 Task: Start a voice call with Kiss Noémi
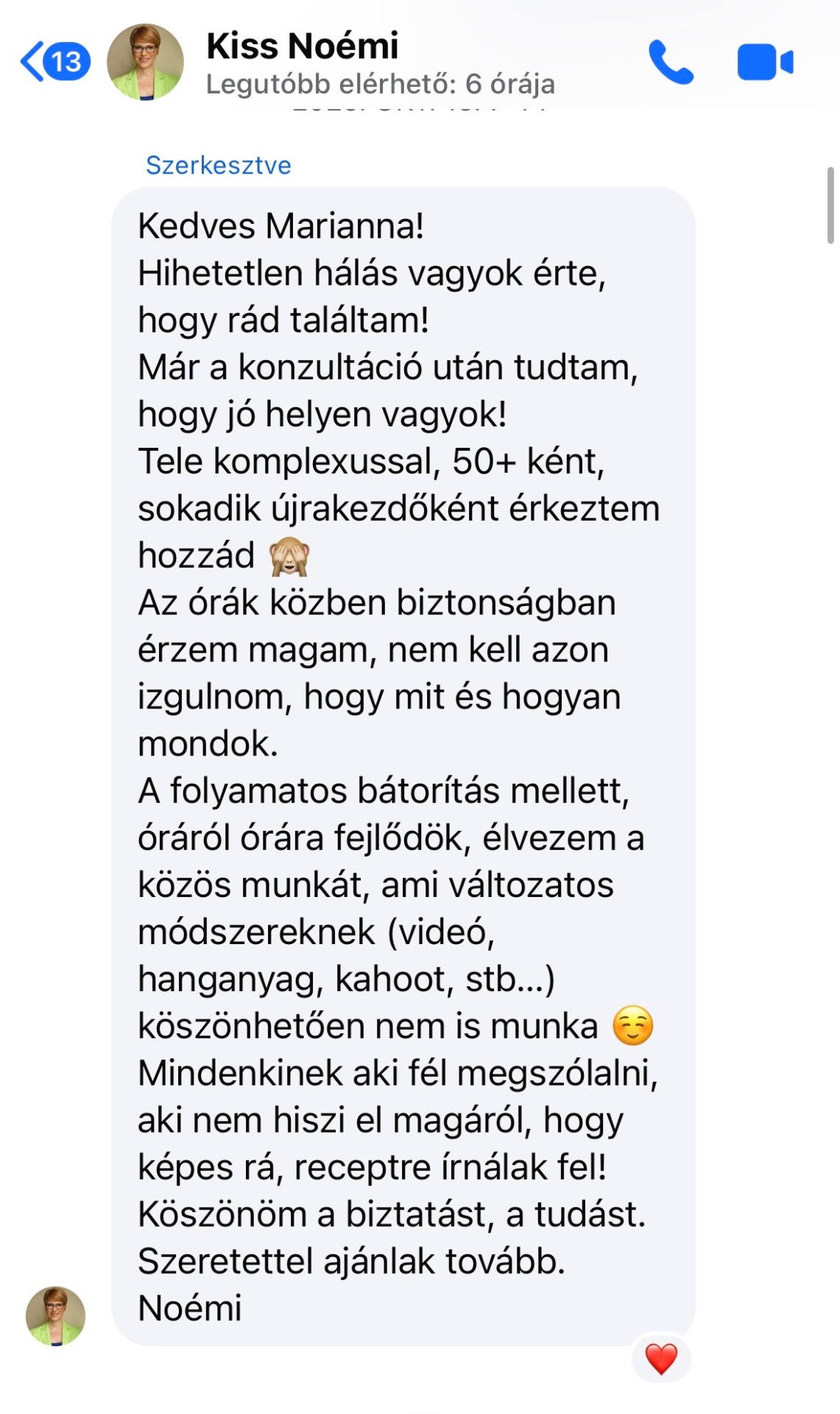pos(671,63)
